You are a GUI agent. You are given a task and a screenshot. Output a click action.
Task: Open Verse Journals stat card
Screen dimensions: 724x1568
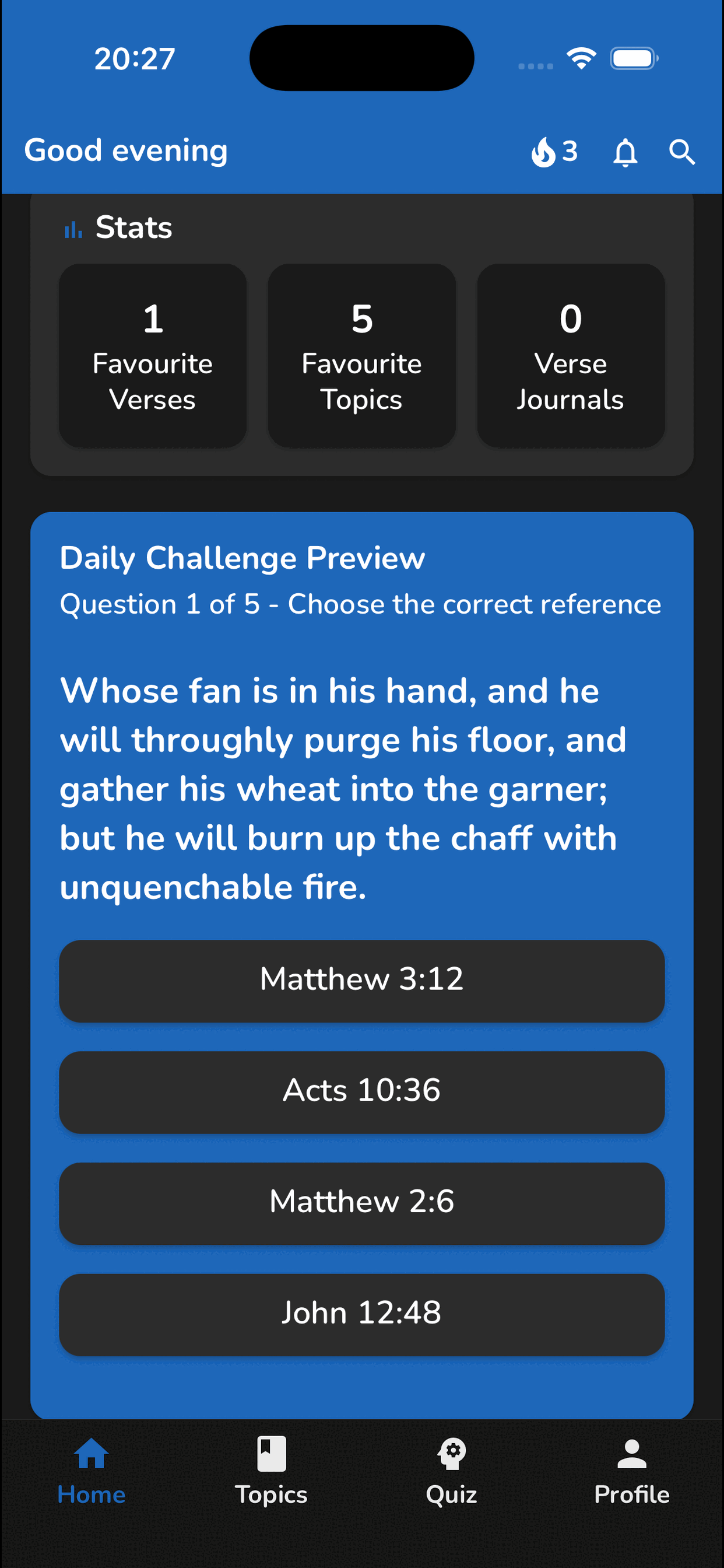pyautogui.click(x=571, y=356)
